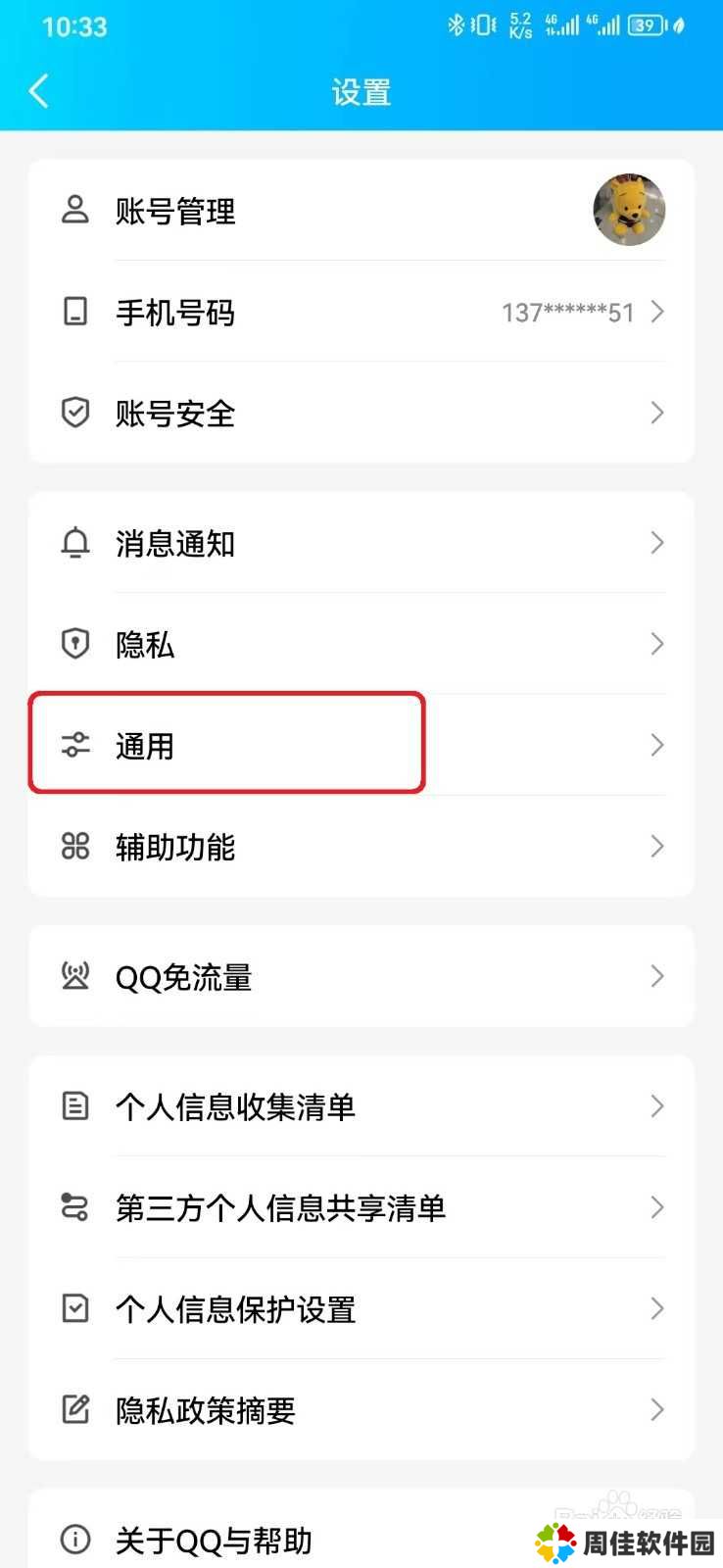This screenshot has height=1568, width=723.
Task: View 第三方个人信息共享清单
Action: coord(361,1207)
